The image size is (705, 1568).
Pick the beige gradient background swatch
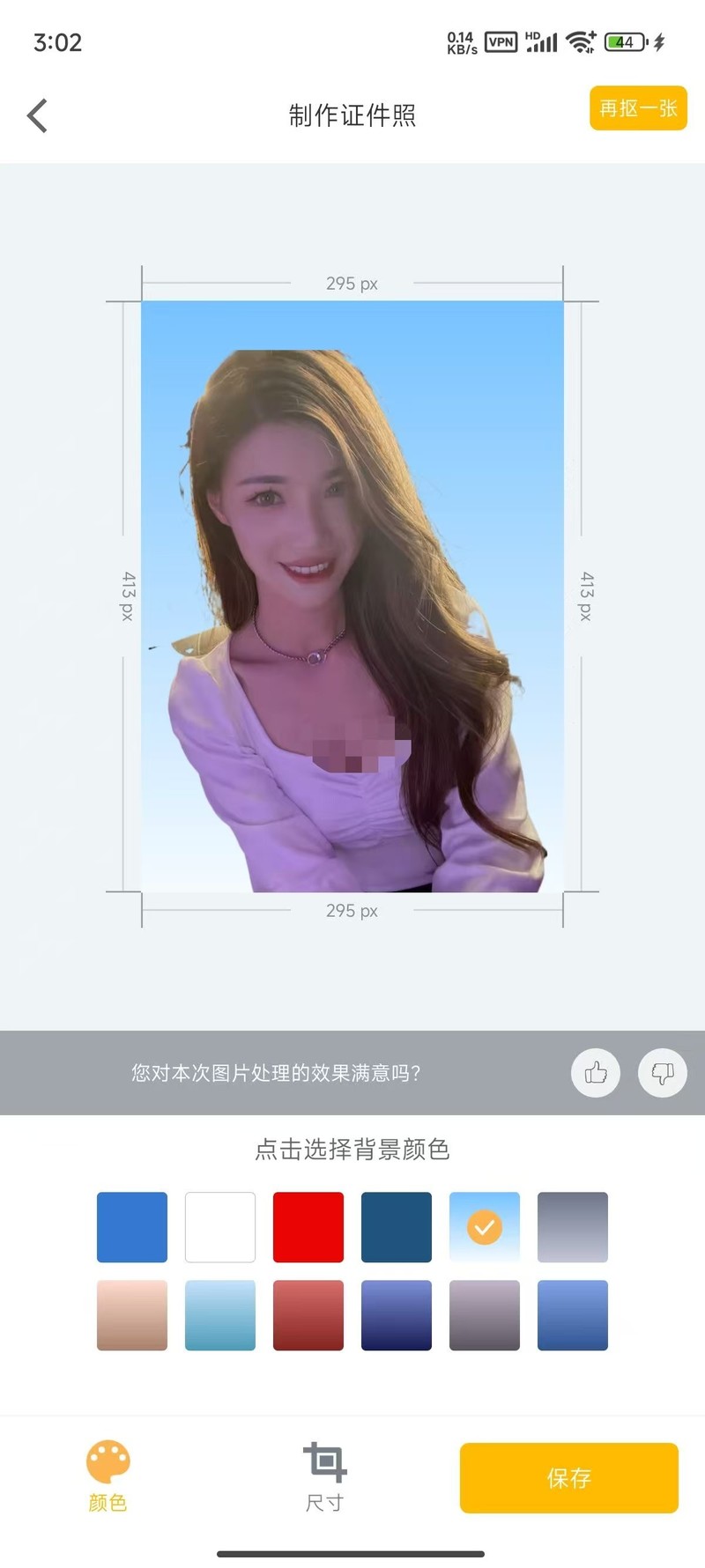[x=131, y=1313]
